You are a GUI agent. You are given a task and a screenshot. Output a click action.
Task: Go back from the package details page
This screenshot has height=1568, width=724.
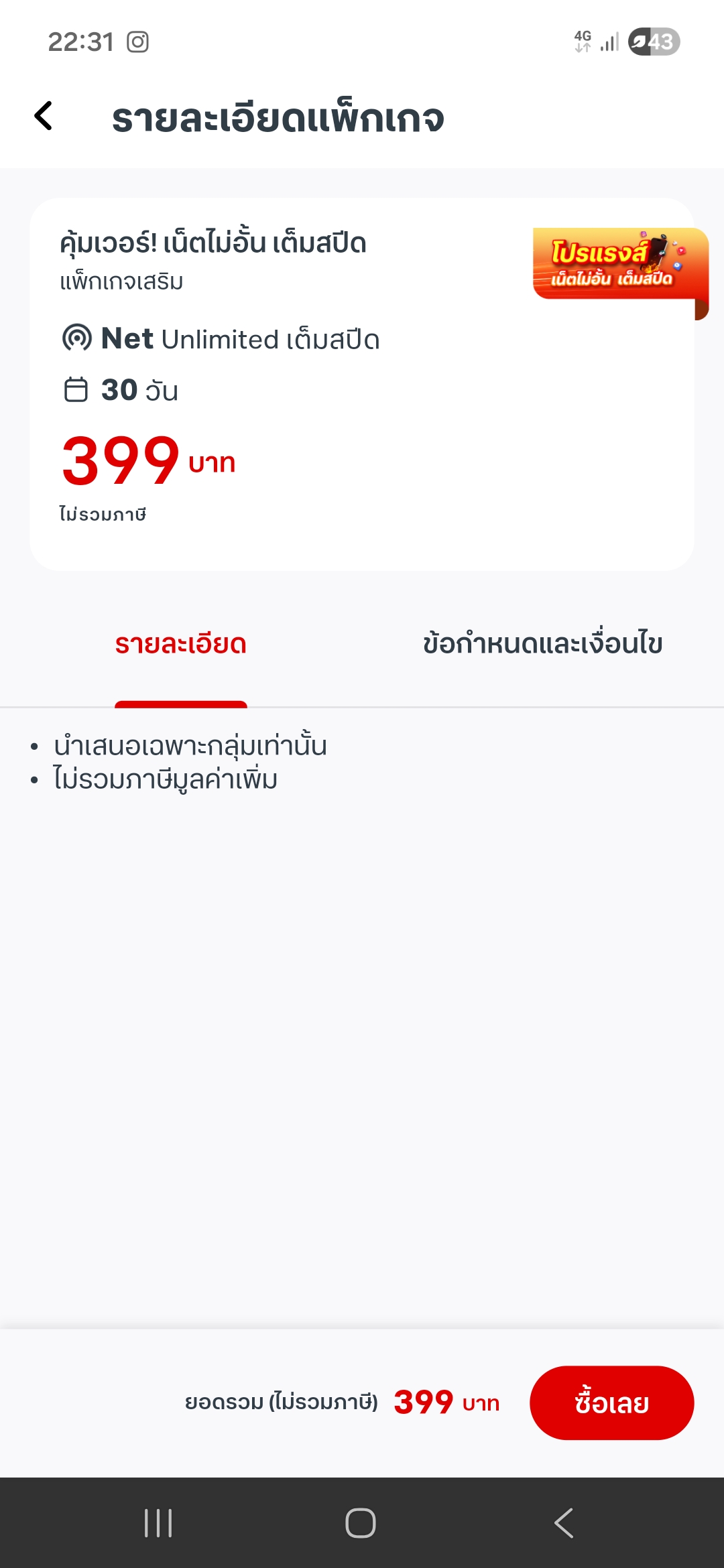pos(44,117)
